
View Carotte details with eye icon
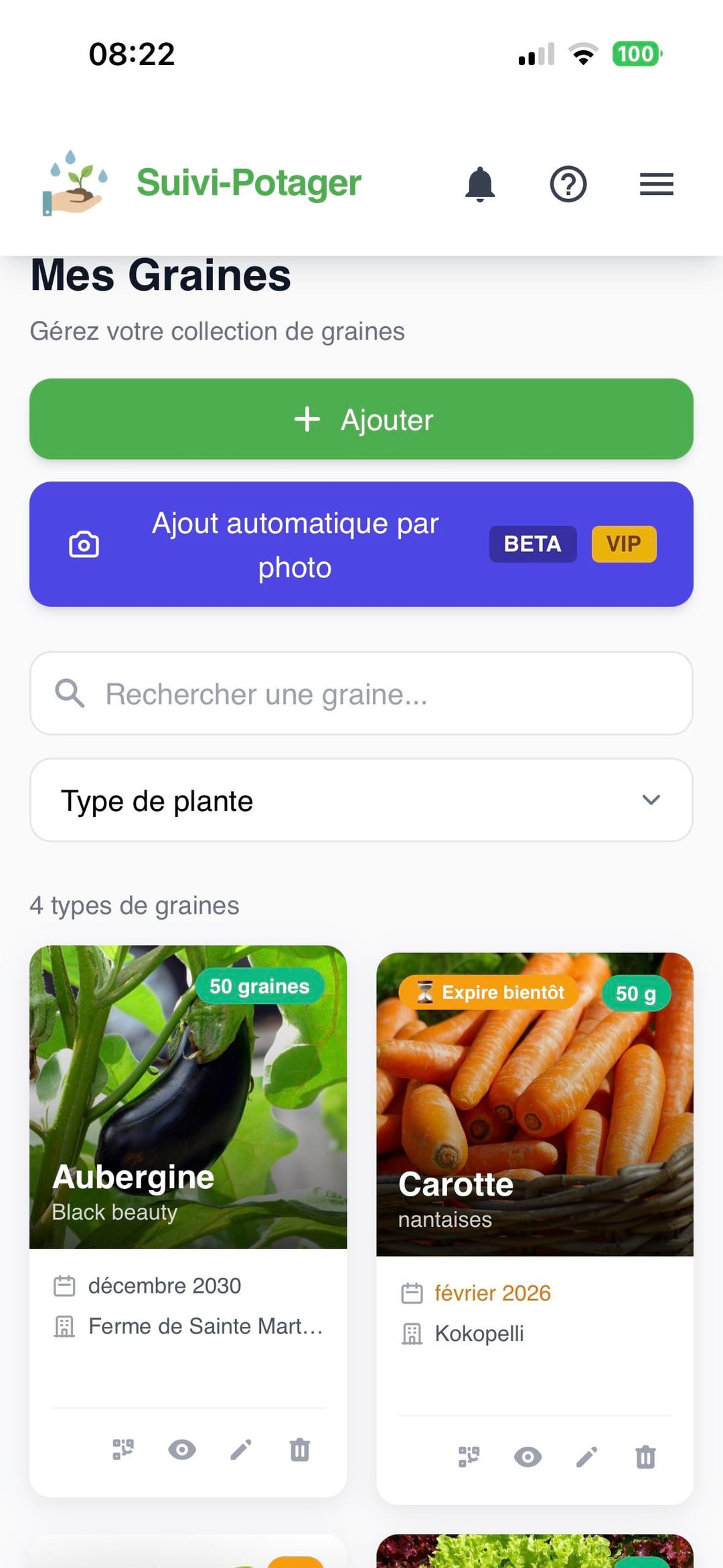528,1457
